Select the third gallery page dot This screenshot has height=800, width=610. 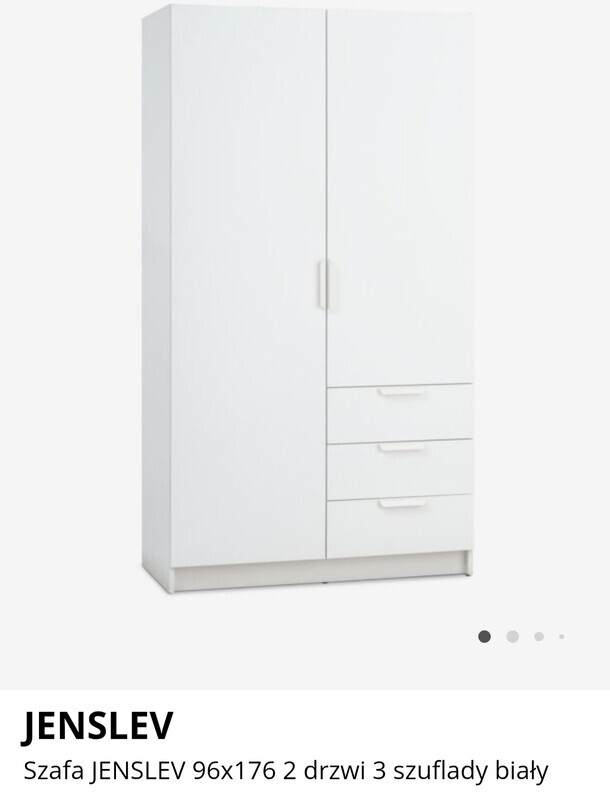point(539,636)
